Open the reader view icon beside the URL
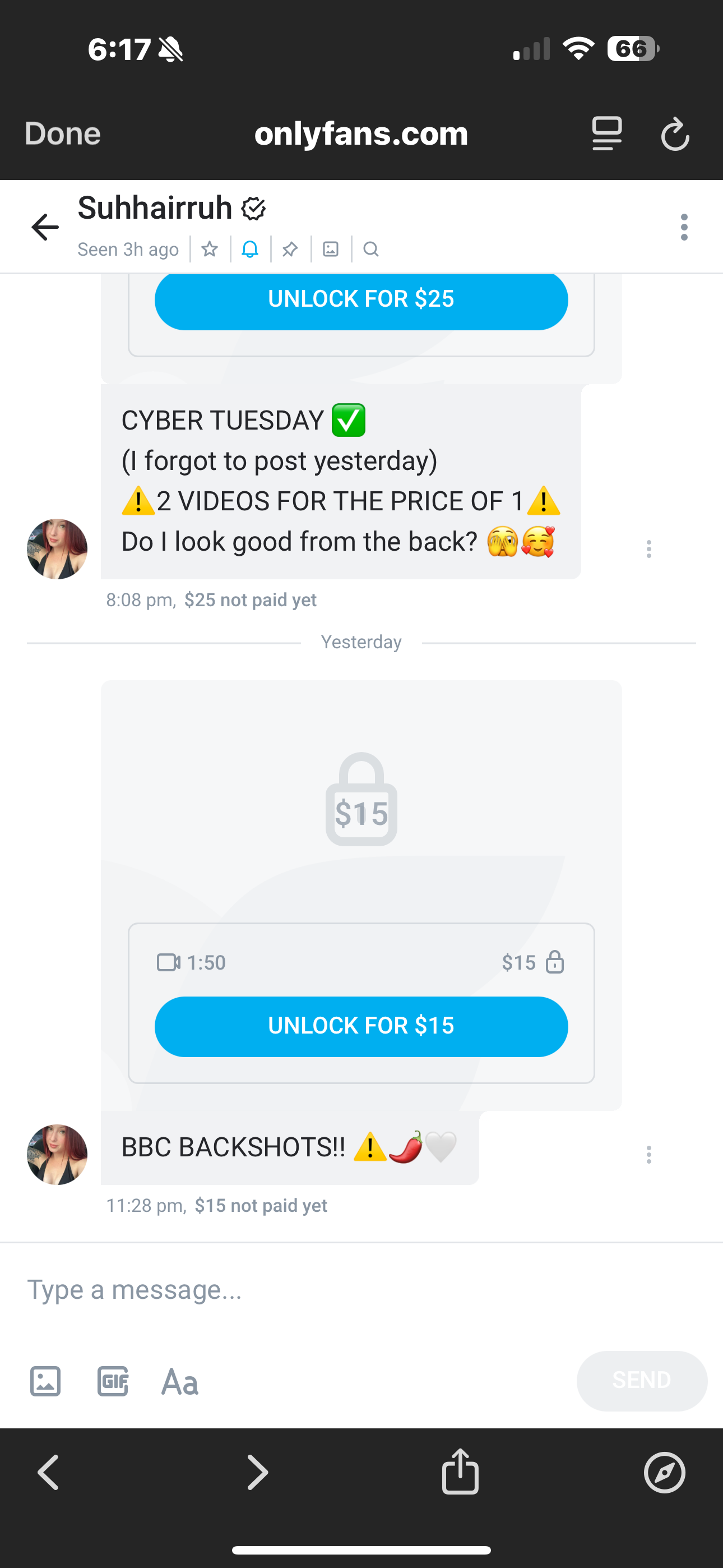723x1568 pixels. pos(607,134)
